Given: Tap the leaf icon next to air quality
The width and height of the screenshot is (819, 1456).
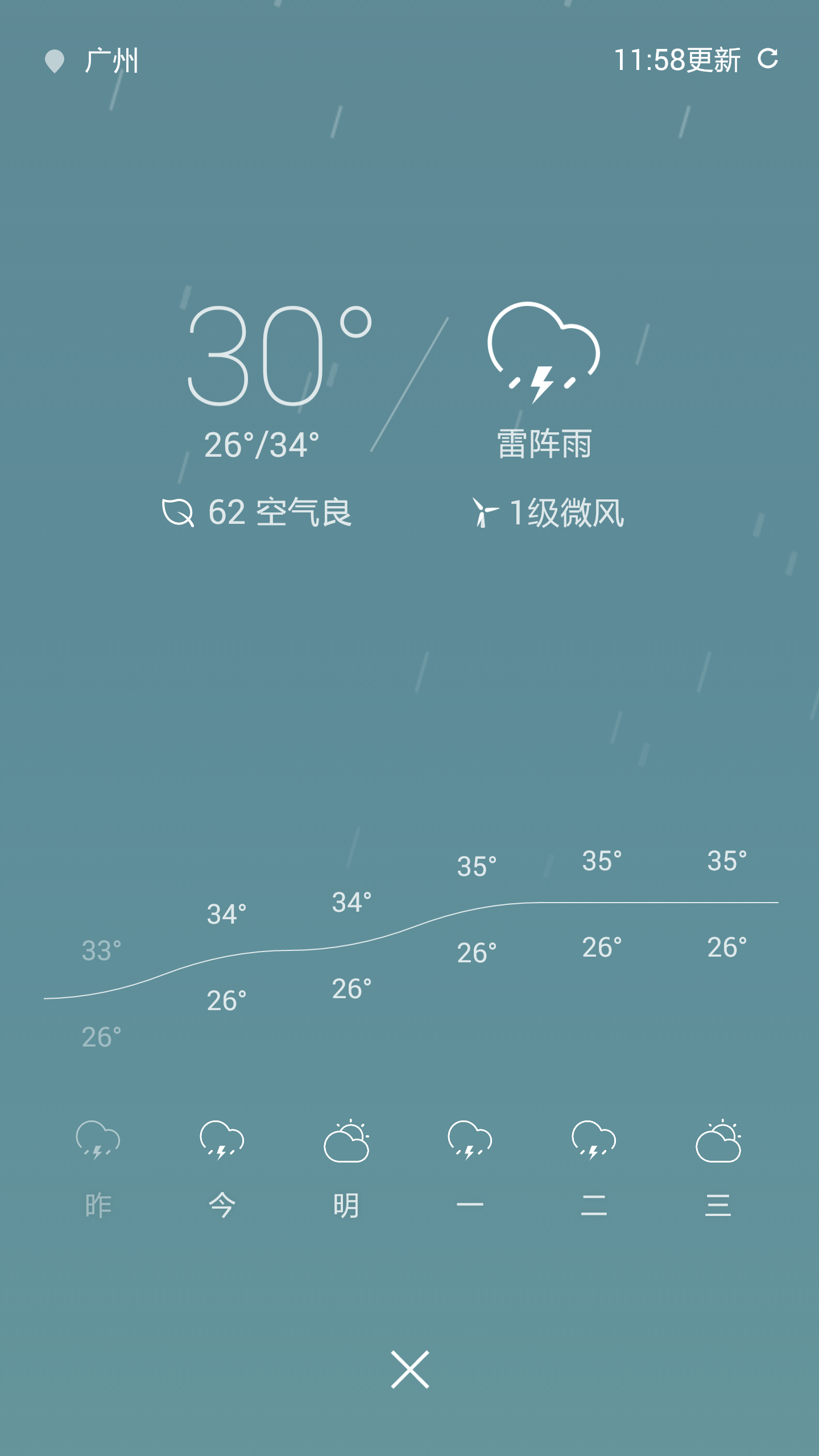Looking at the screenshot, I should click(178, 512).
